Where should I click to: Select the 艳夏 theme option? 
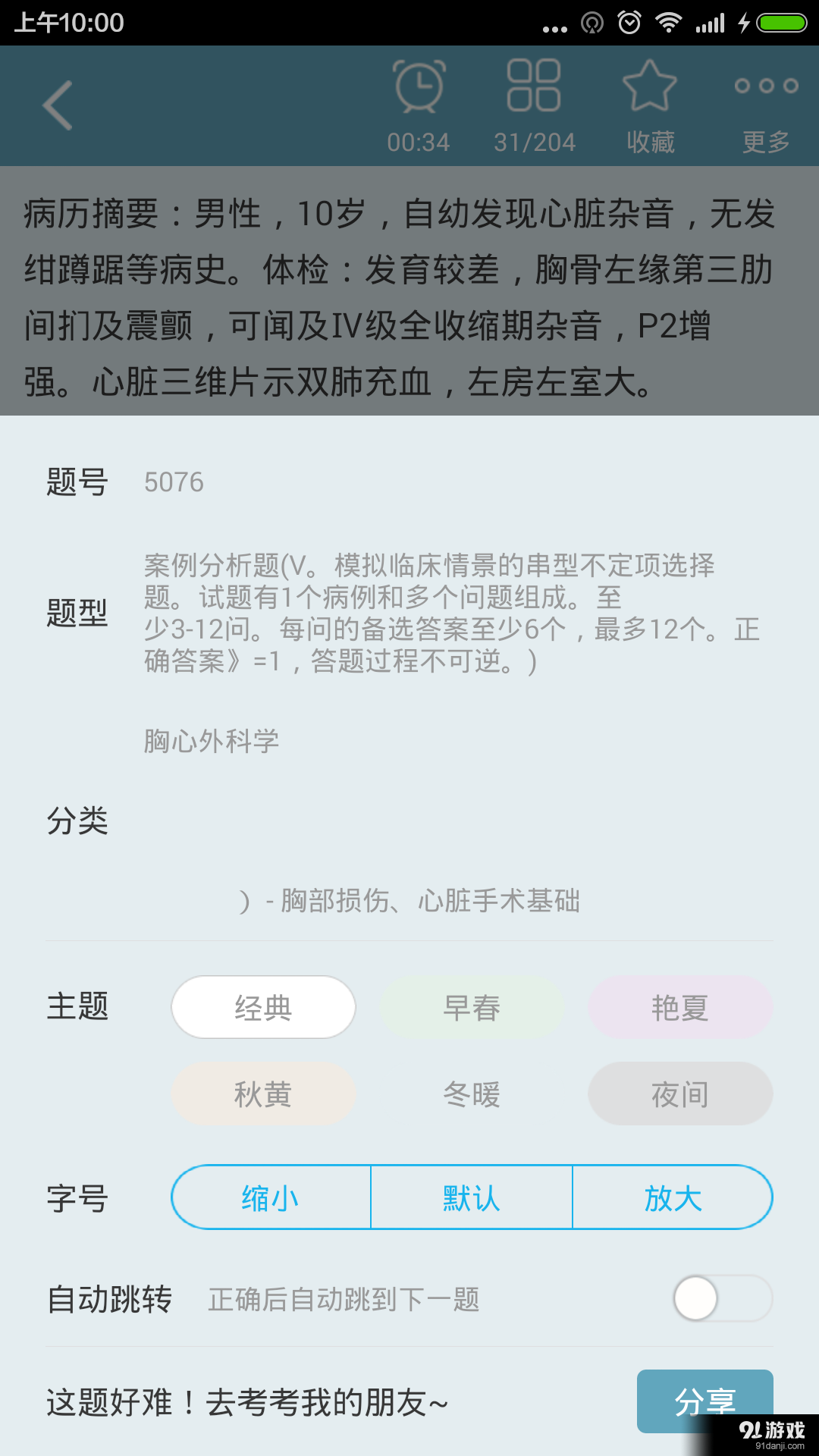[x=680, y=1006]
